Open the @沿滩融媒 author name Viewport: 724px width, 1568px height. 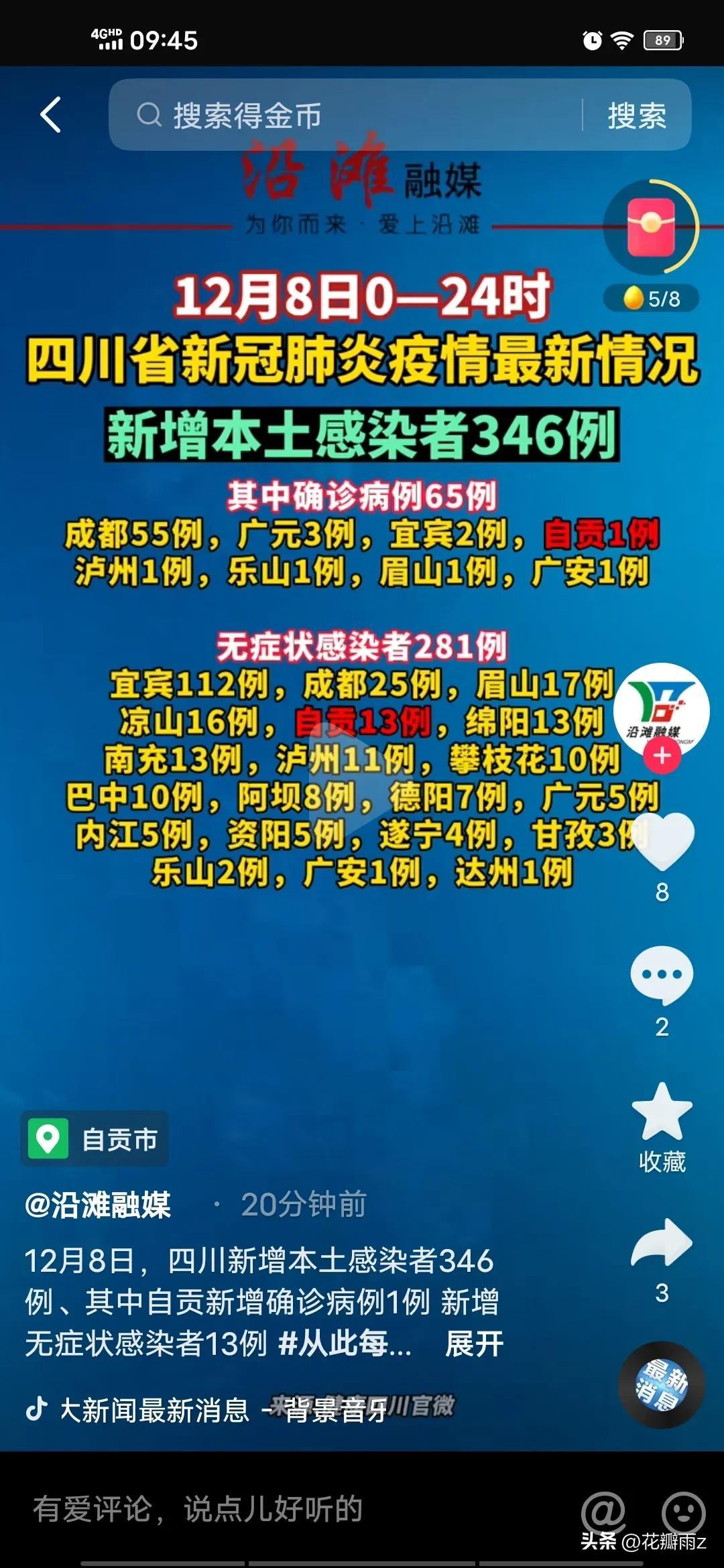98,1205
